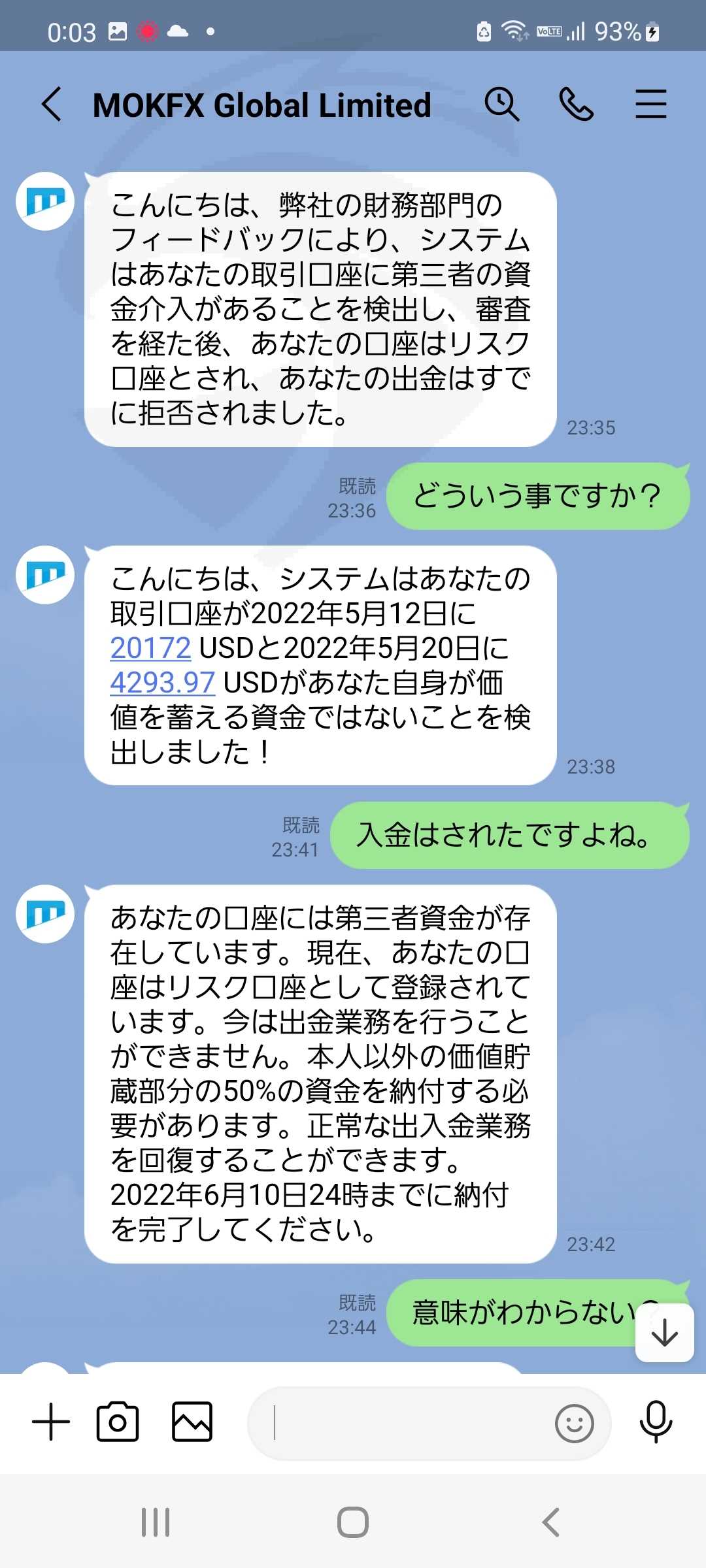Go back from the MOKFX Global Limited chat
Viewport: 706px width, 1568px height.
click(52, 105)
